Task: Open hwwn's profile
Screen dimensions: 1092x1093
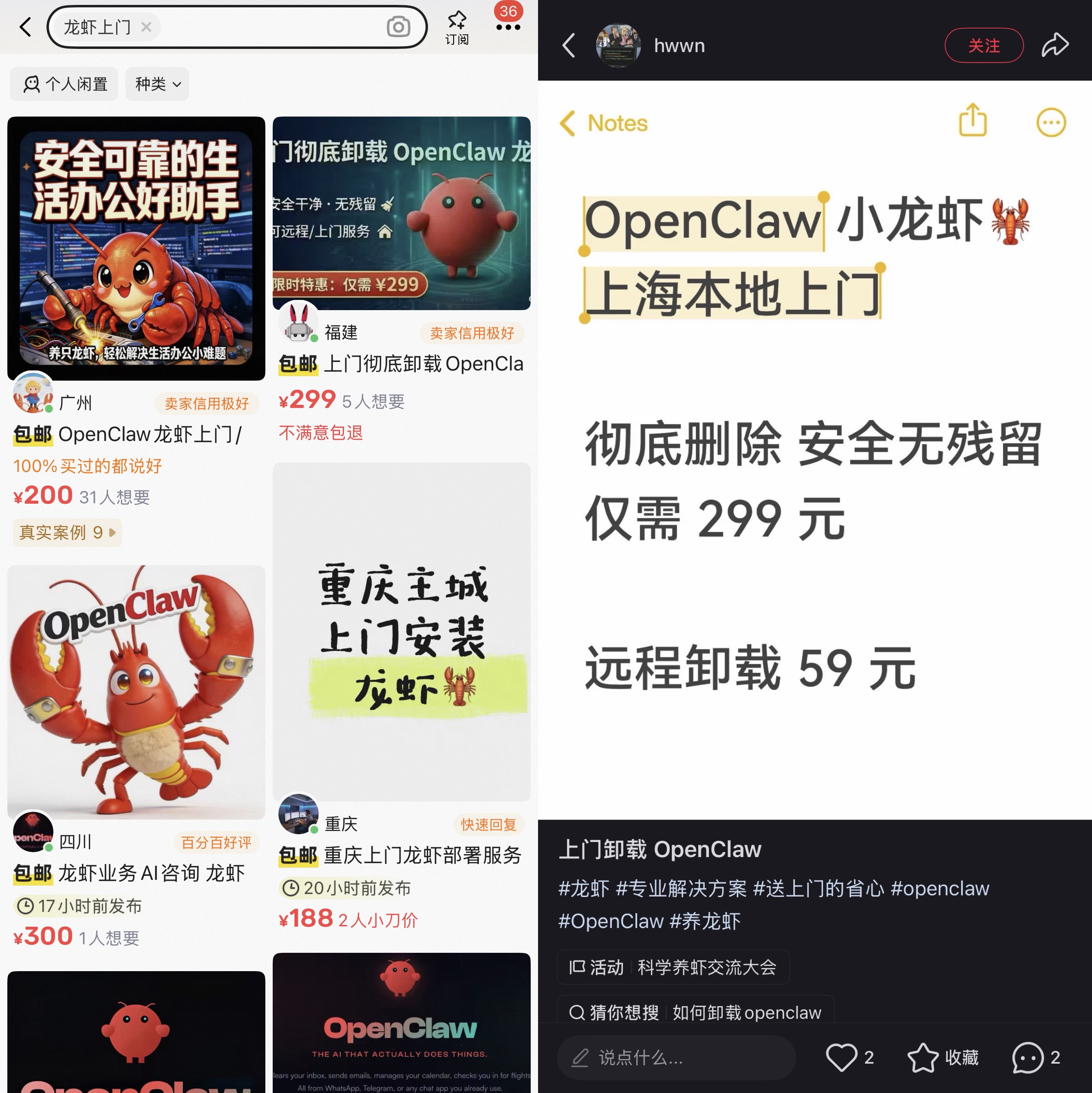Action: 618,45
